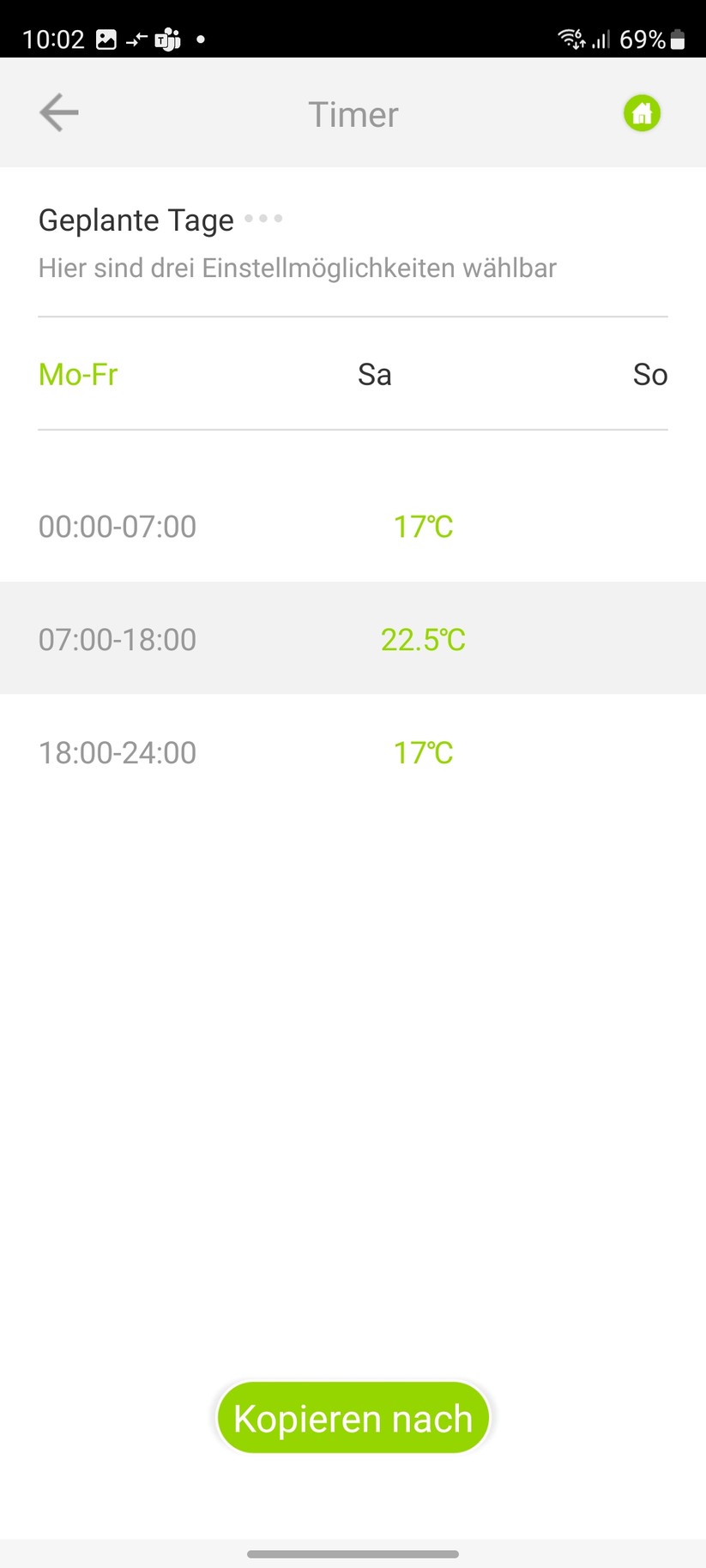706x1568 pixels.
Task: Open the screenshot image in the status bar
Action: [106, 39]
